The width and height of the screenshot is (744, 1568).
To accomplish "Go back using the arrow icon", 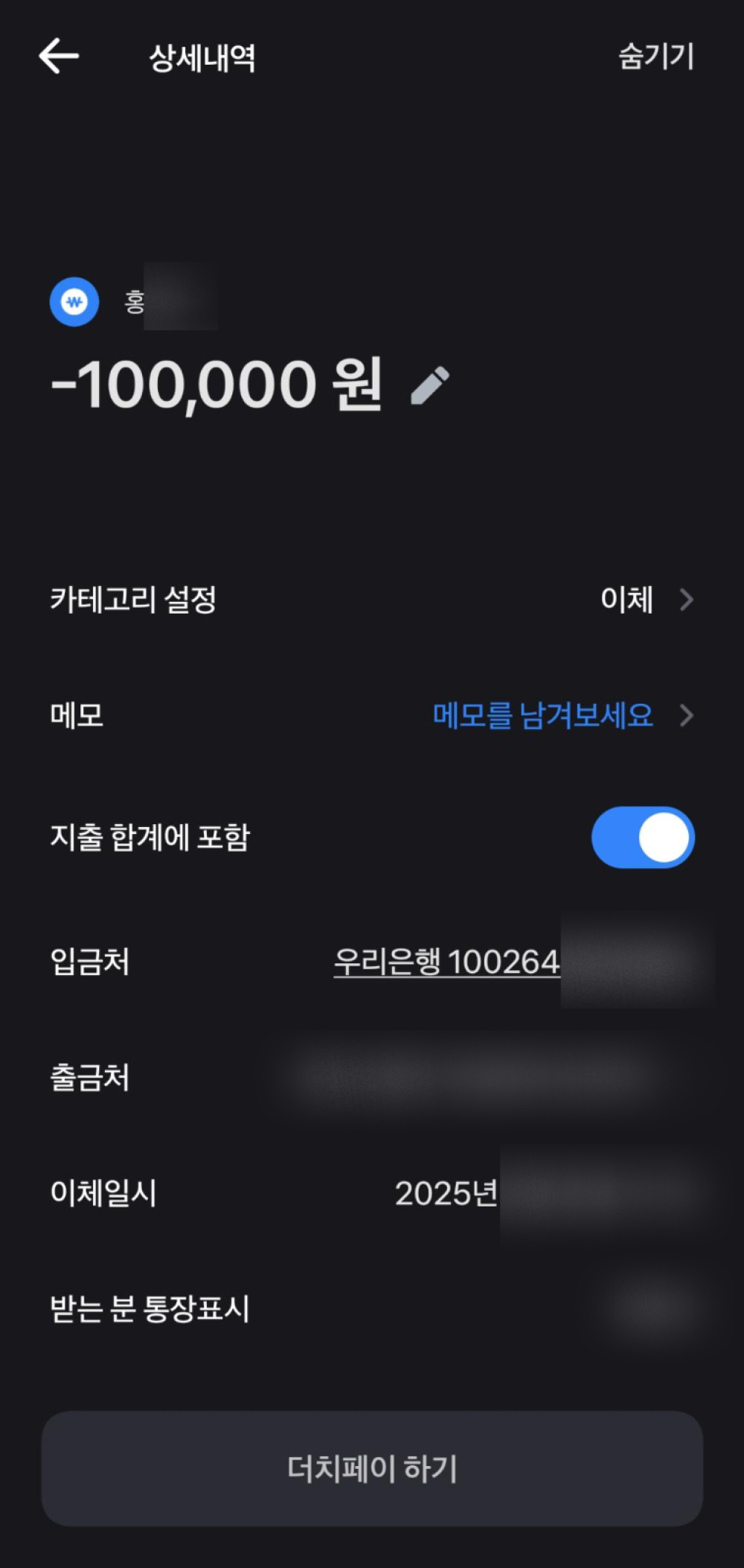I will tap(59, 57).
